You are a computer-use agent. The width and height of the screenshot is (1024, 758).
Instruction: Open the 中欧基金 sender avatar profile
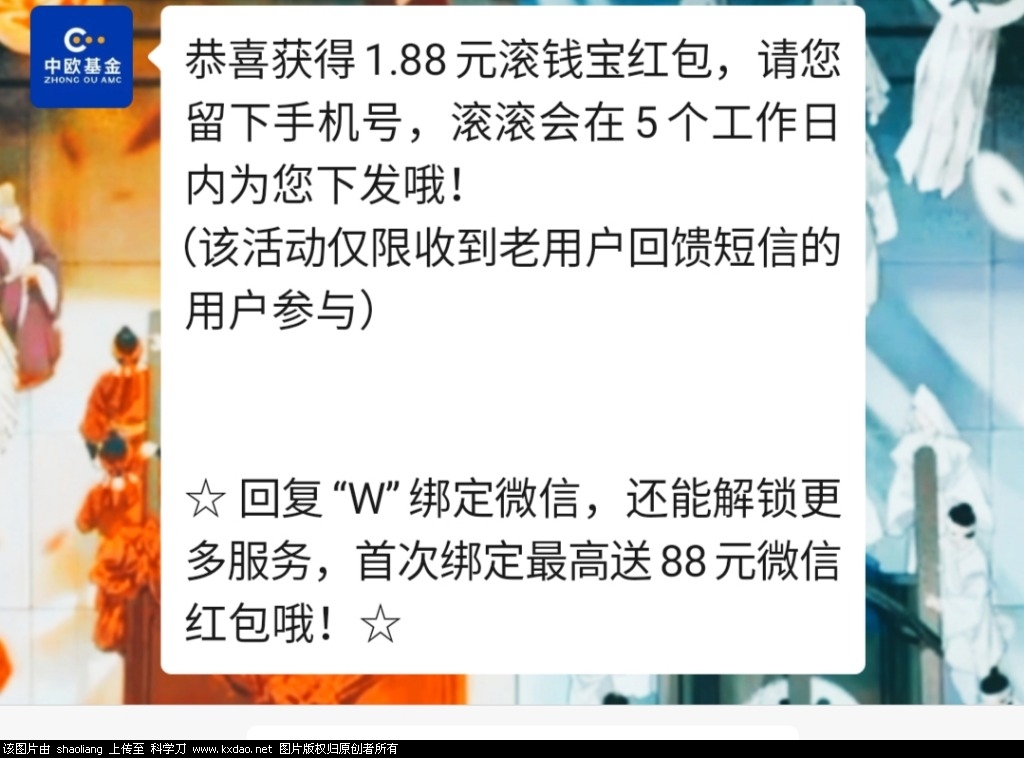(81, 56)
